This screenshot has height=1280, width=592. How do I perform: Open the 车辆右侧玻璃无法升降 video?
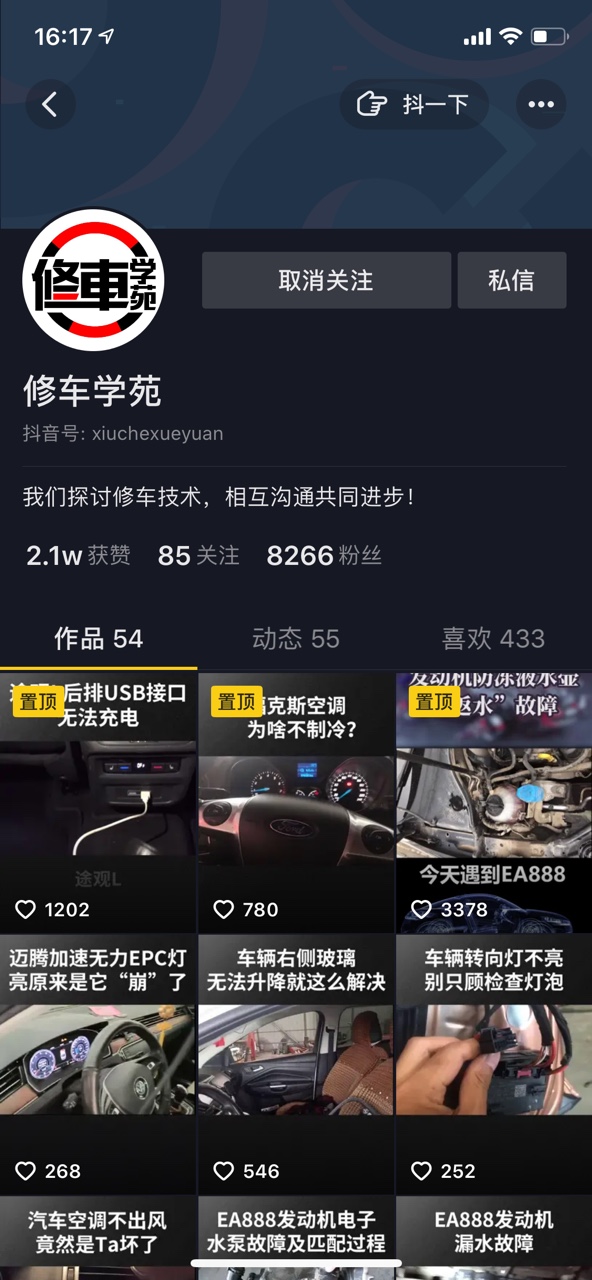click(x=296, y=1064)
